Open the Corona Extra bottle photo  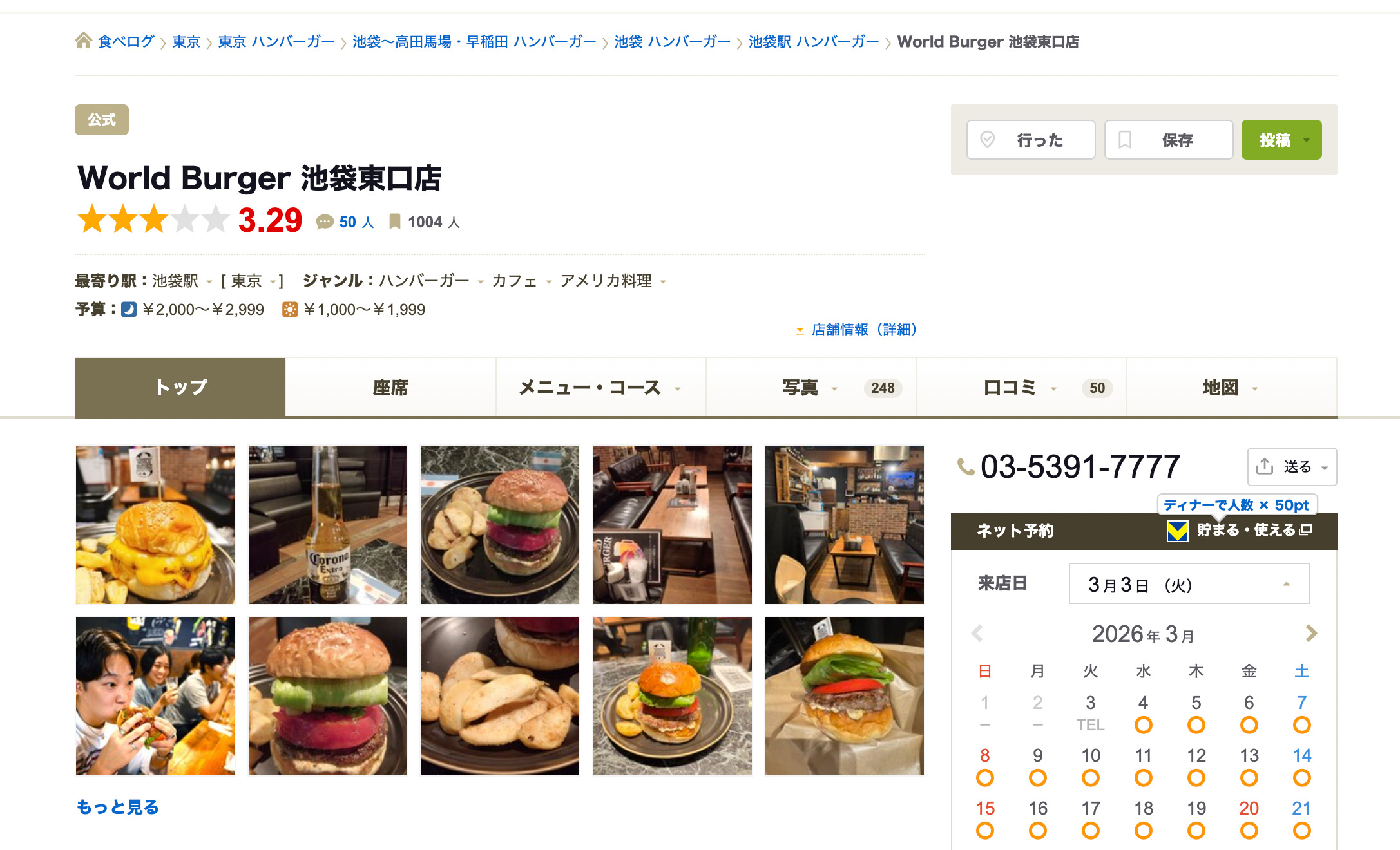pyautogui.click(x=327, y=525)
